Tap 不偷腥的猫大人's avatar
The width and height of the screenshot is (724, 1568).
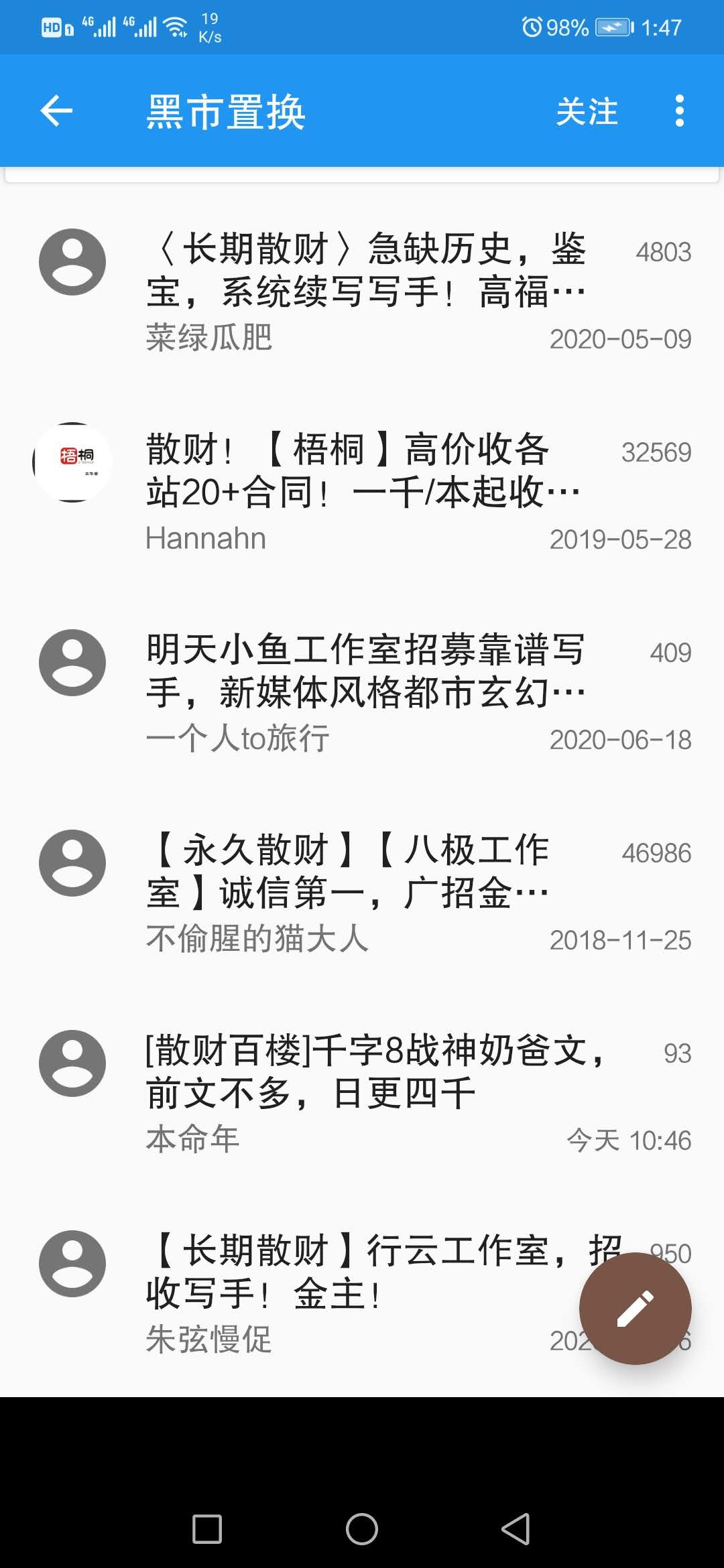[73, 864]
